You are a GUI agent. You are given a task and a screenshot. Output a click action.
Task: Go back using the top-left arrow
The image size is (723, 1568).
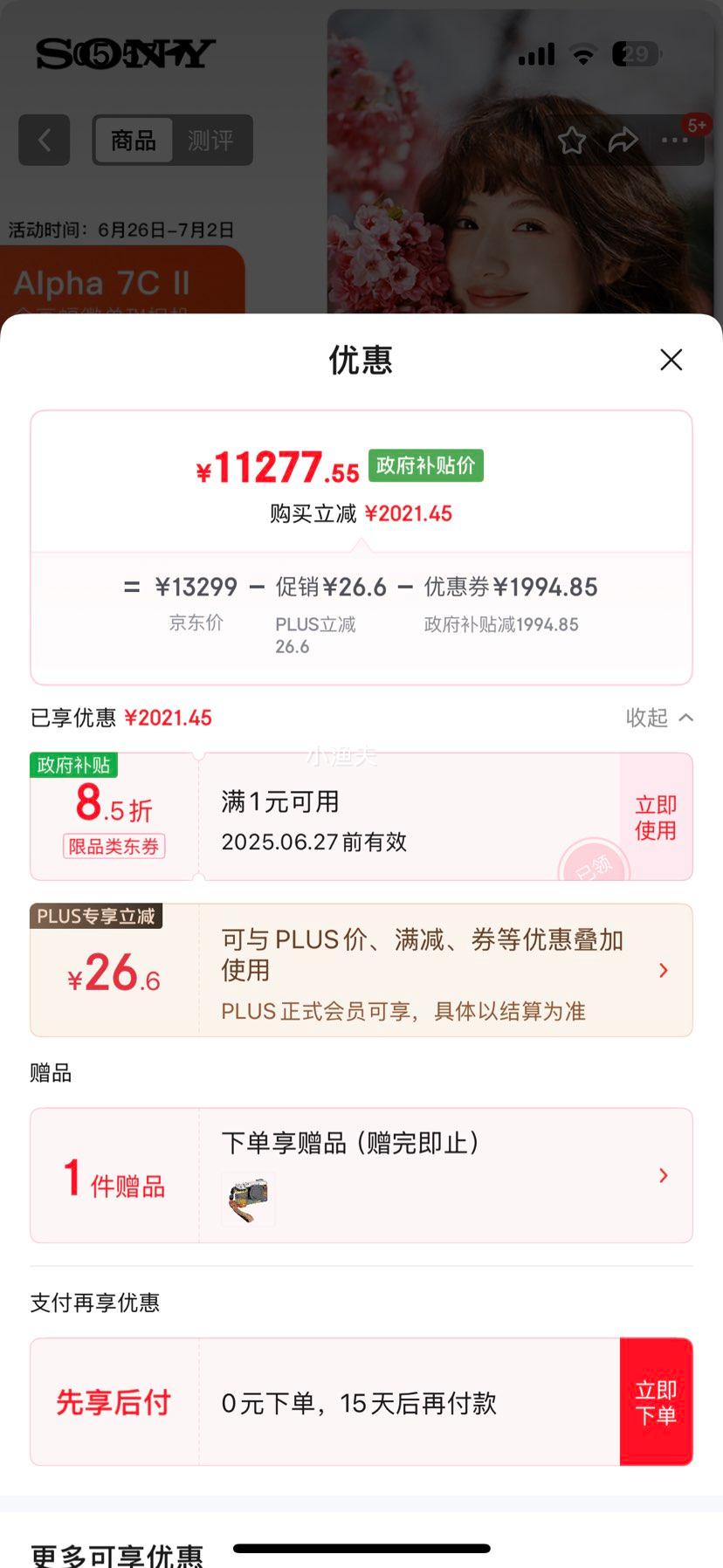point(45,140)
